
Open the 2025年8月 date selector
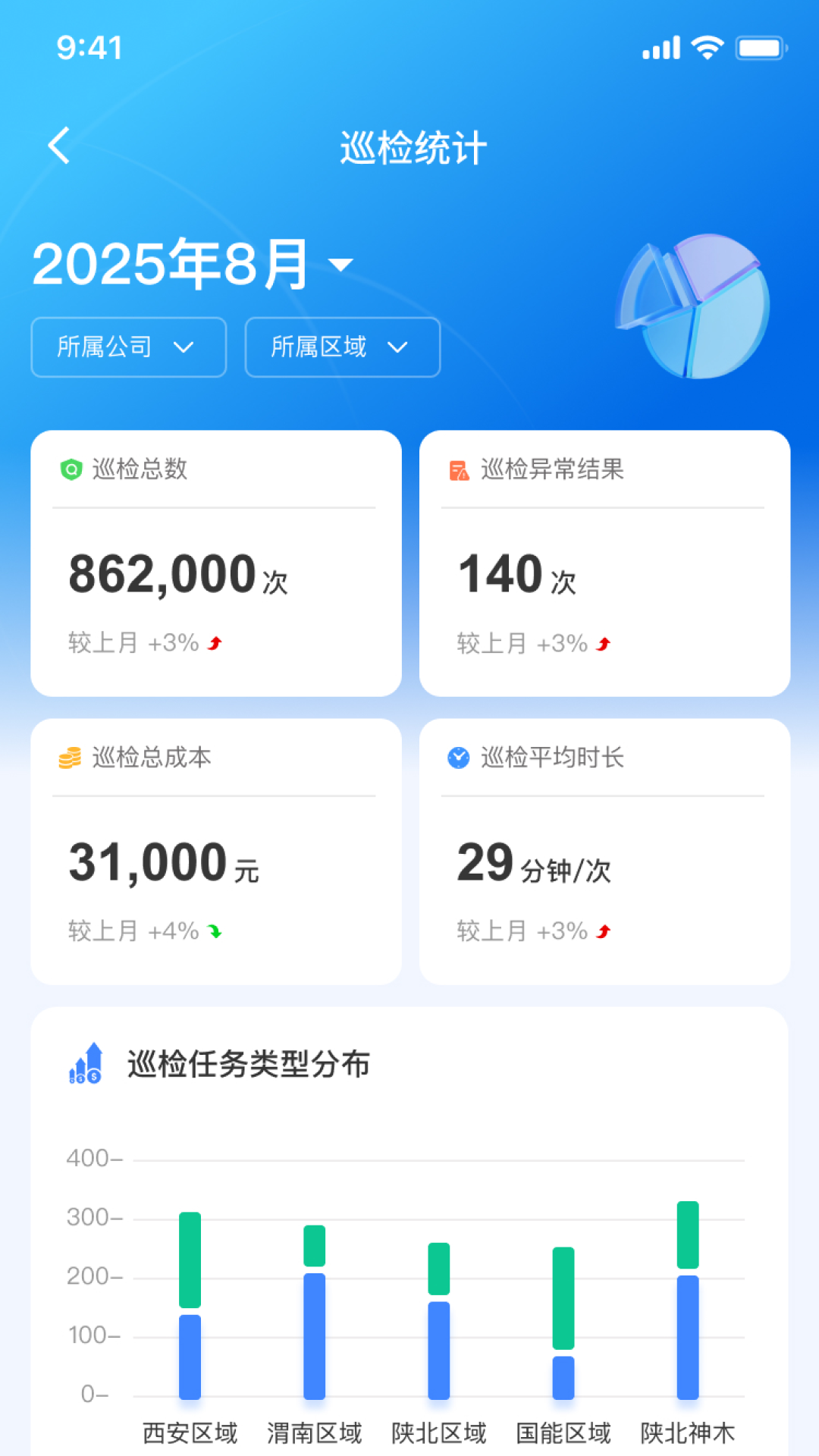[x=190, y=263]
